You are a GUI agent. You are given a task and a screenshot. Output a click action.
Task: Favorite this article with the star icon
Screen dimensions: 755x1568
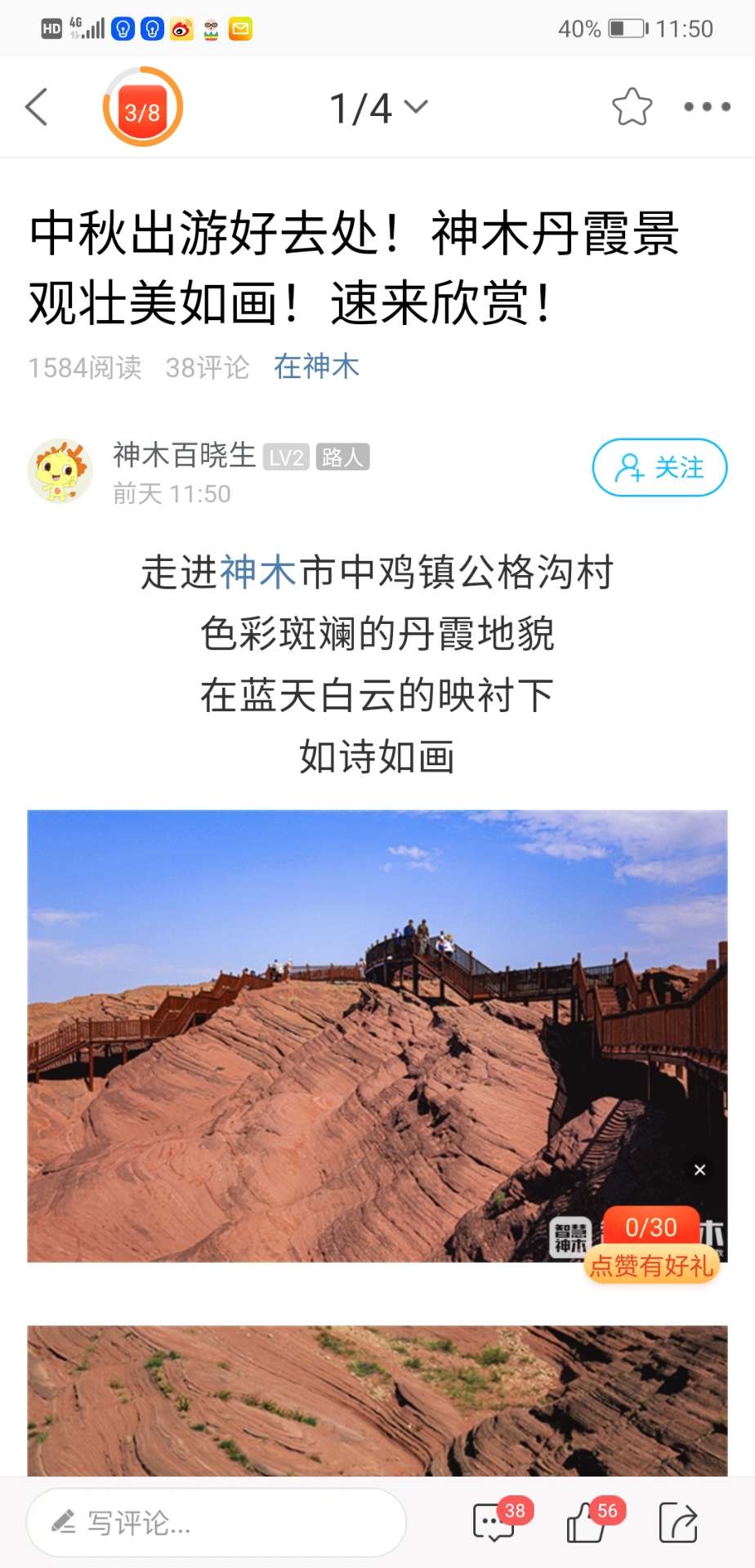(x=632, y=107)
